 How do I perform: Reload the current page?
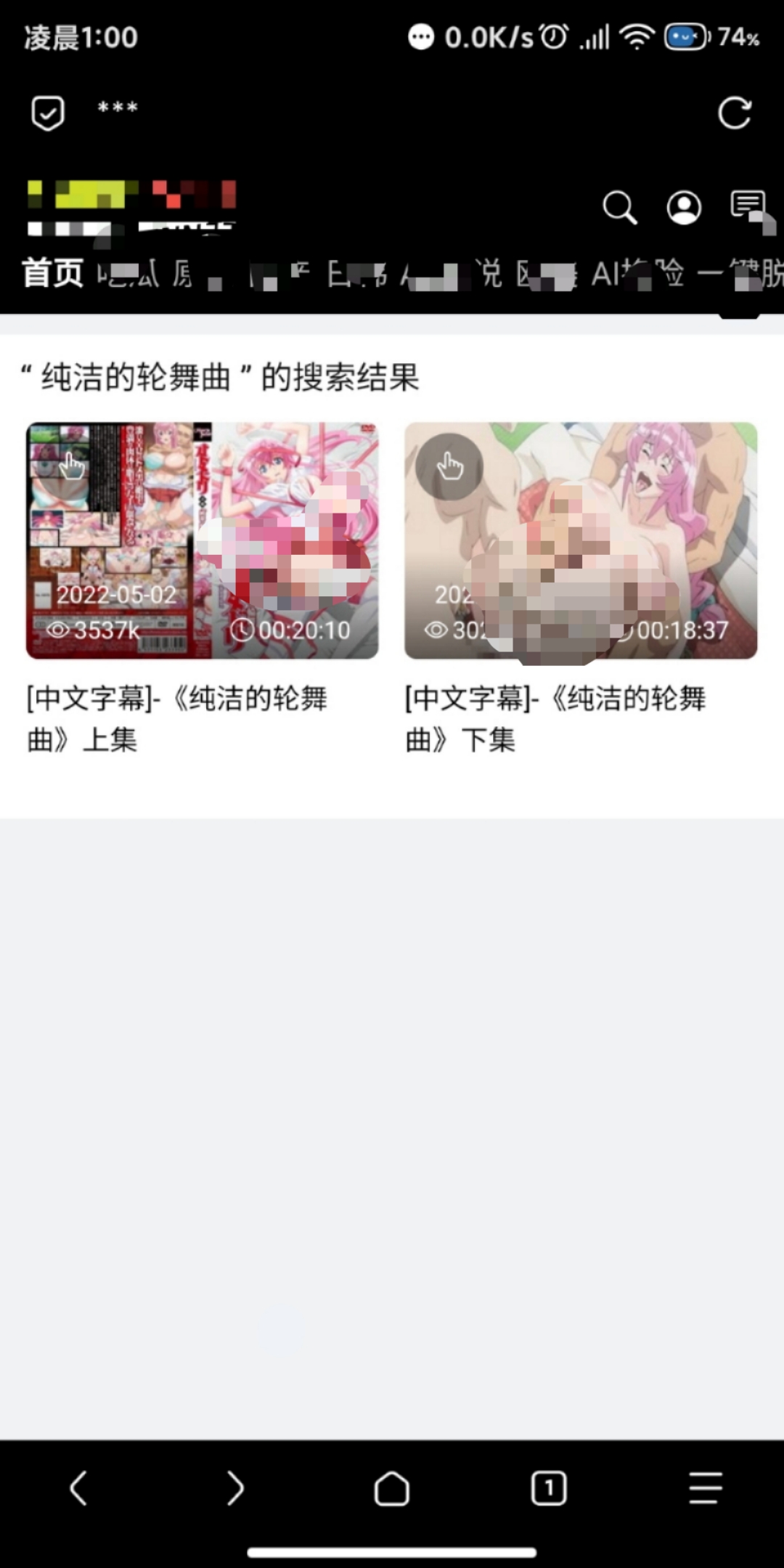click(x=734, y=113)
